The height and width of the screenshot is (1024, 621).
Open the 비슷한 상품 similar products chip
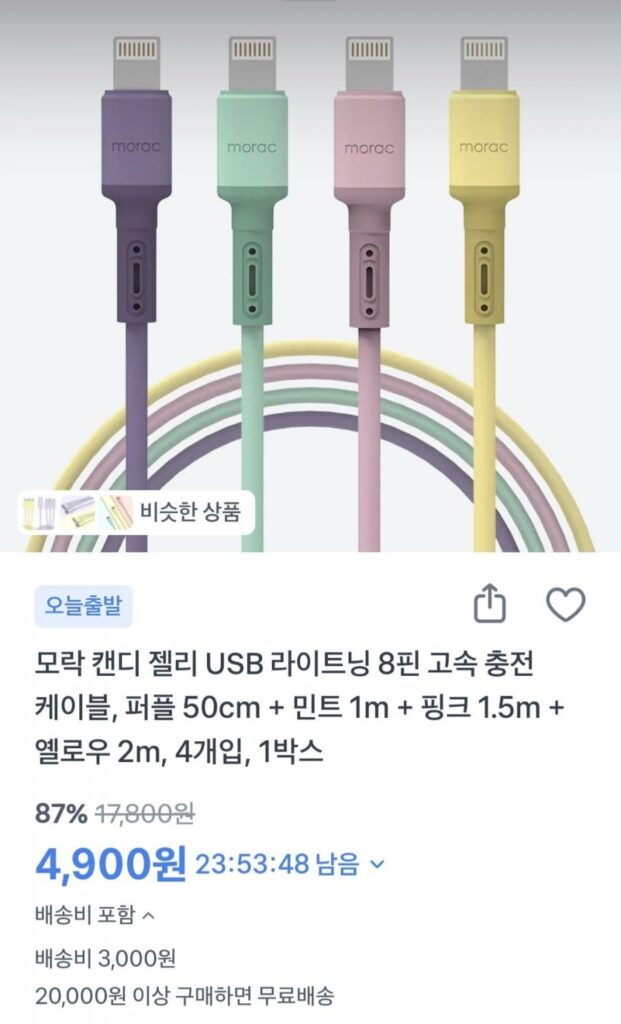click(137, 513)
